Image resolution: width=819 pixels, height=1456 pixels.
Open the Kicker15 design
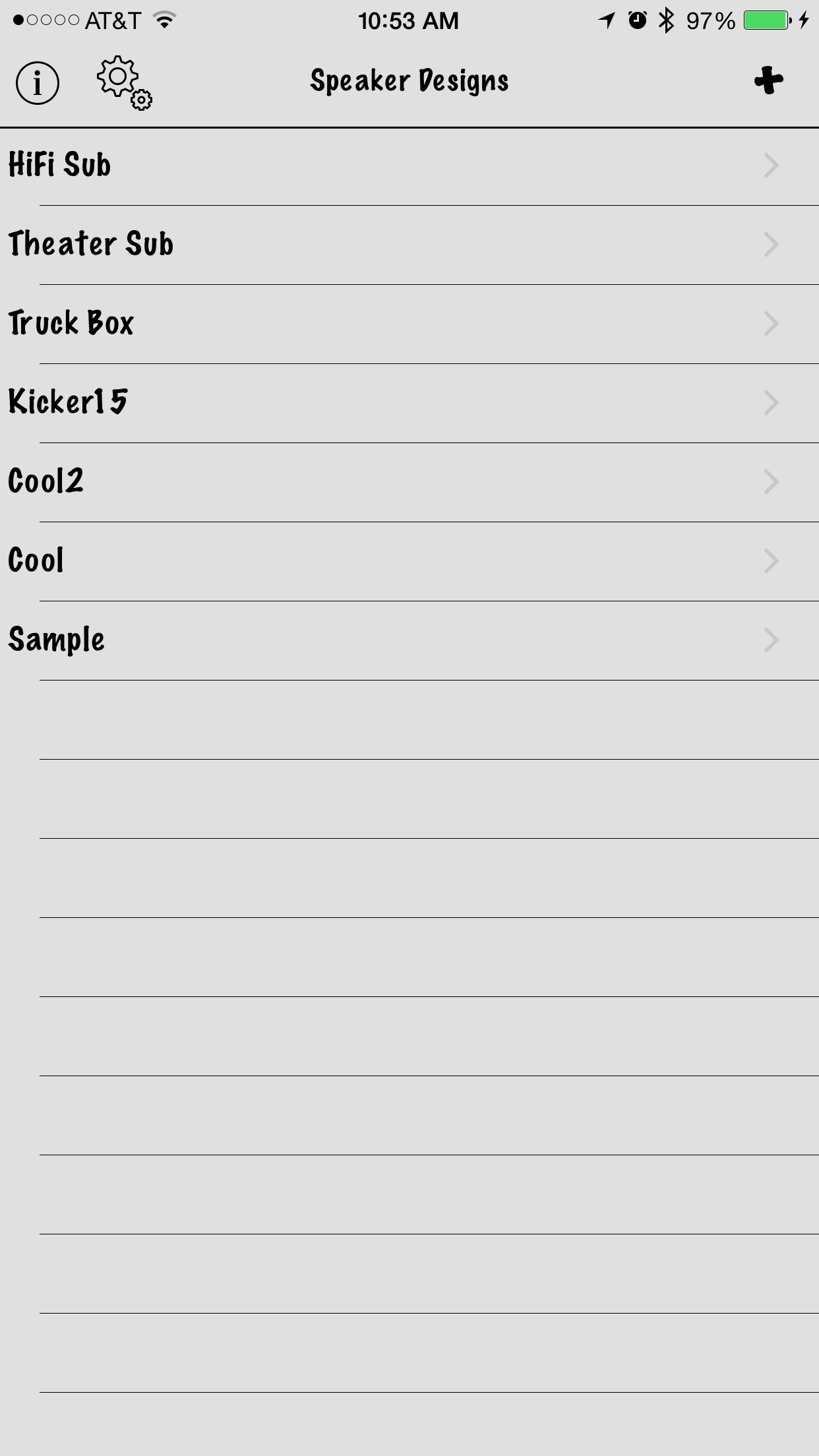pyautogui.click(x=409, y=404)
